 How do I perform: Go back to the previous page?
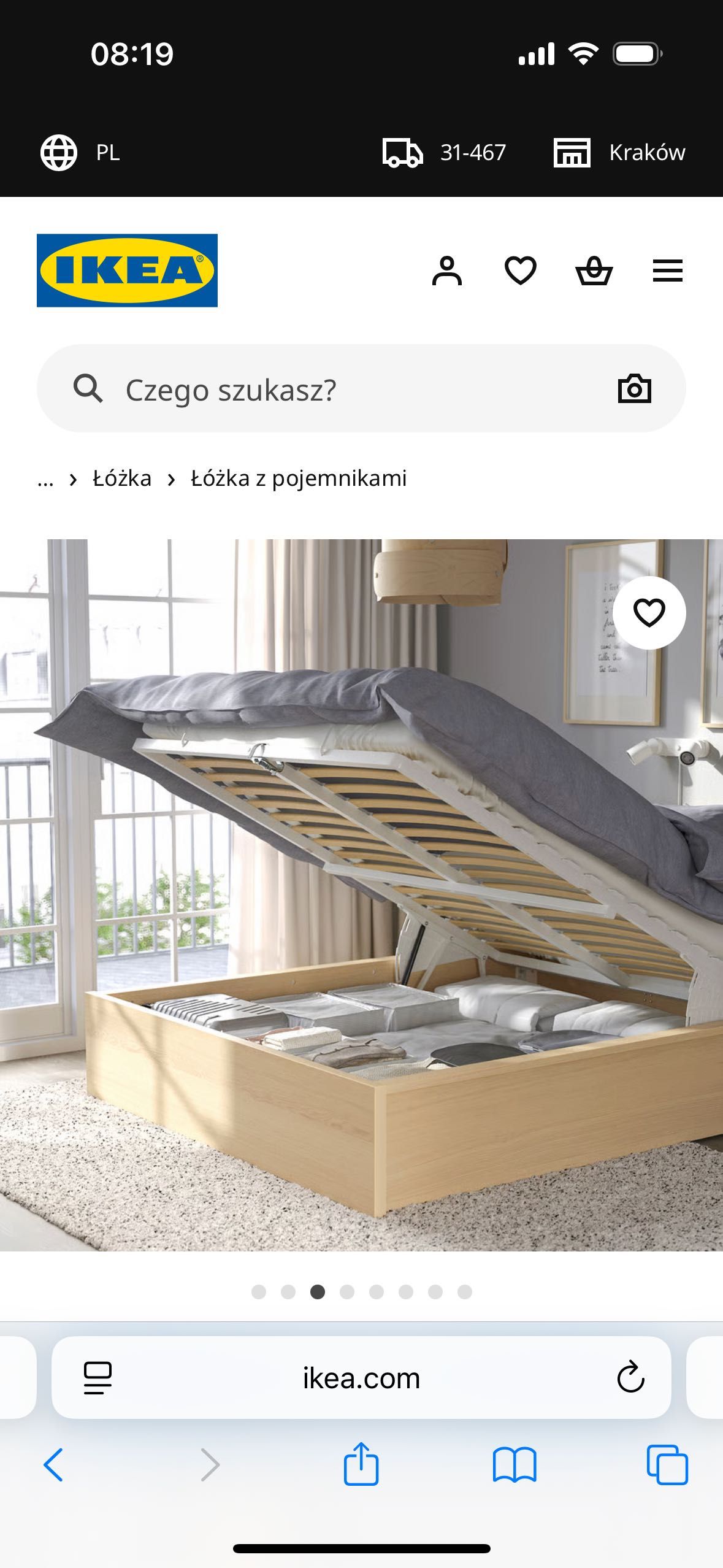click(x=53, y=1466)
